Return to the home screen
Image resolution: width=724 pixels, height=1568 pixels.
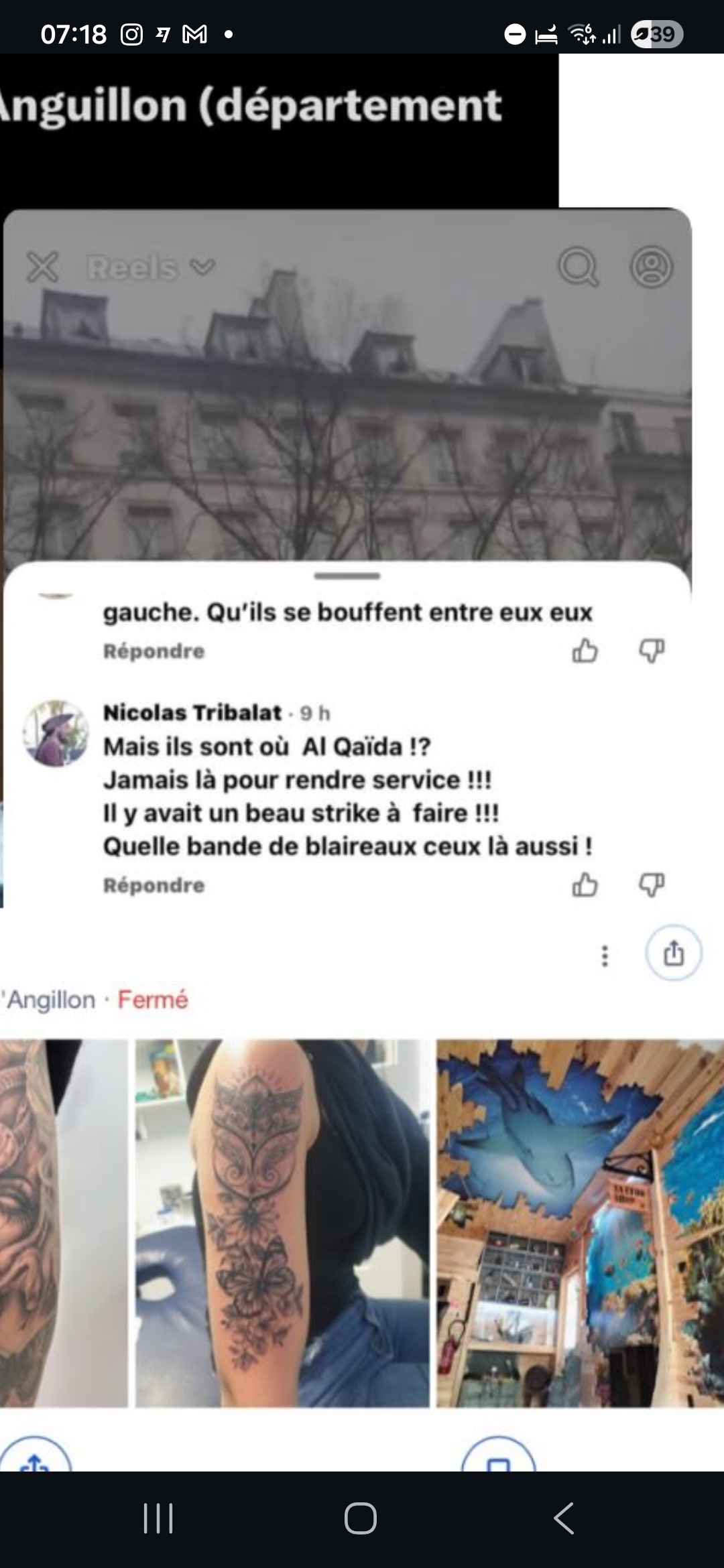tap(361, 1518)
